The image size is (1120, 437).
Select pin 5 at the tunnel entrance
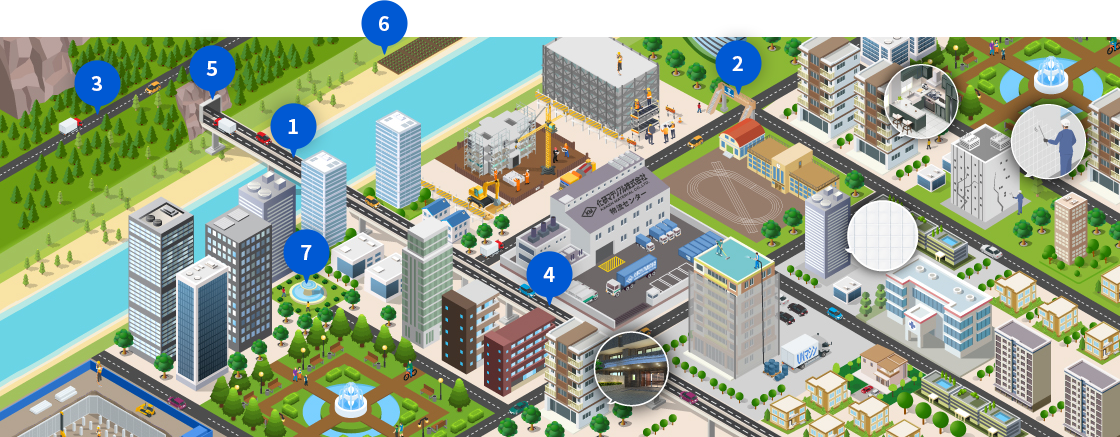point(212,69)
